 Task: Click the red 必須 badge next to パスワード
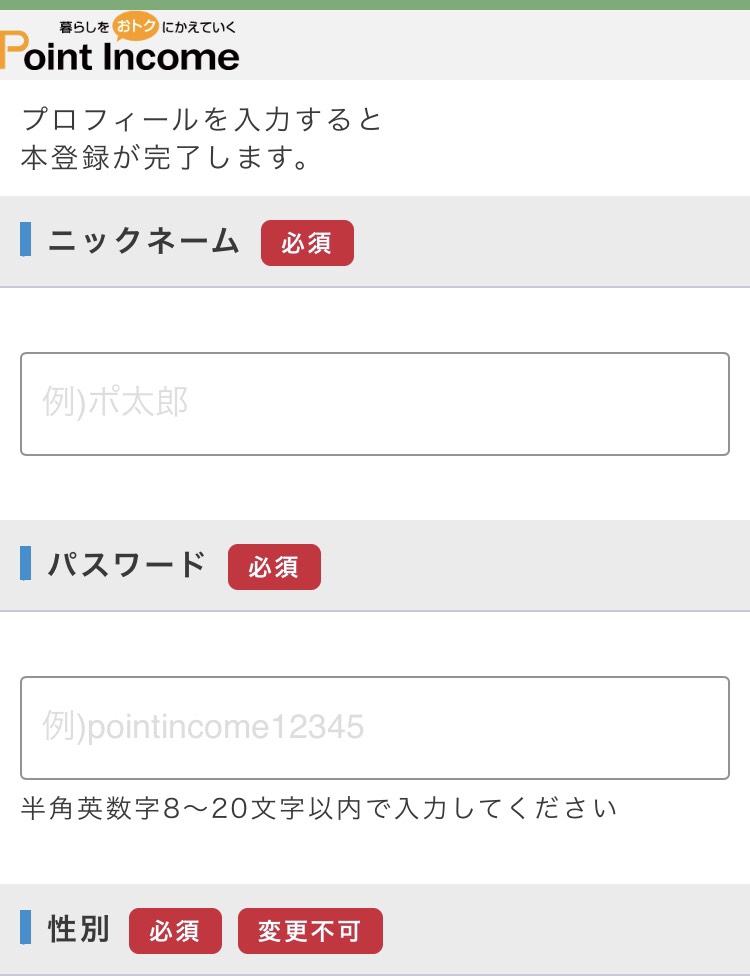[x=274, y=566]
